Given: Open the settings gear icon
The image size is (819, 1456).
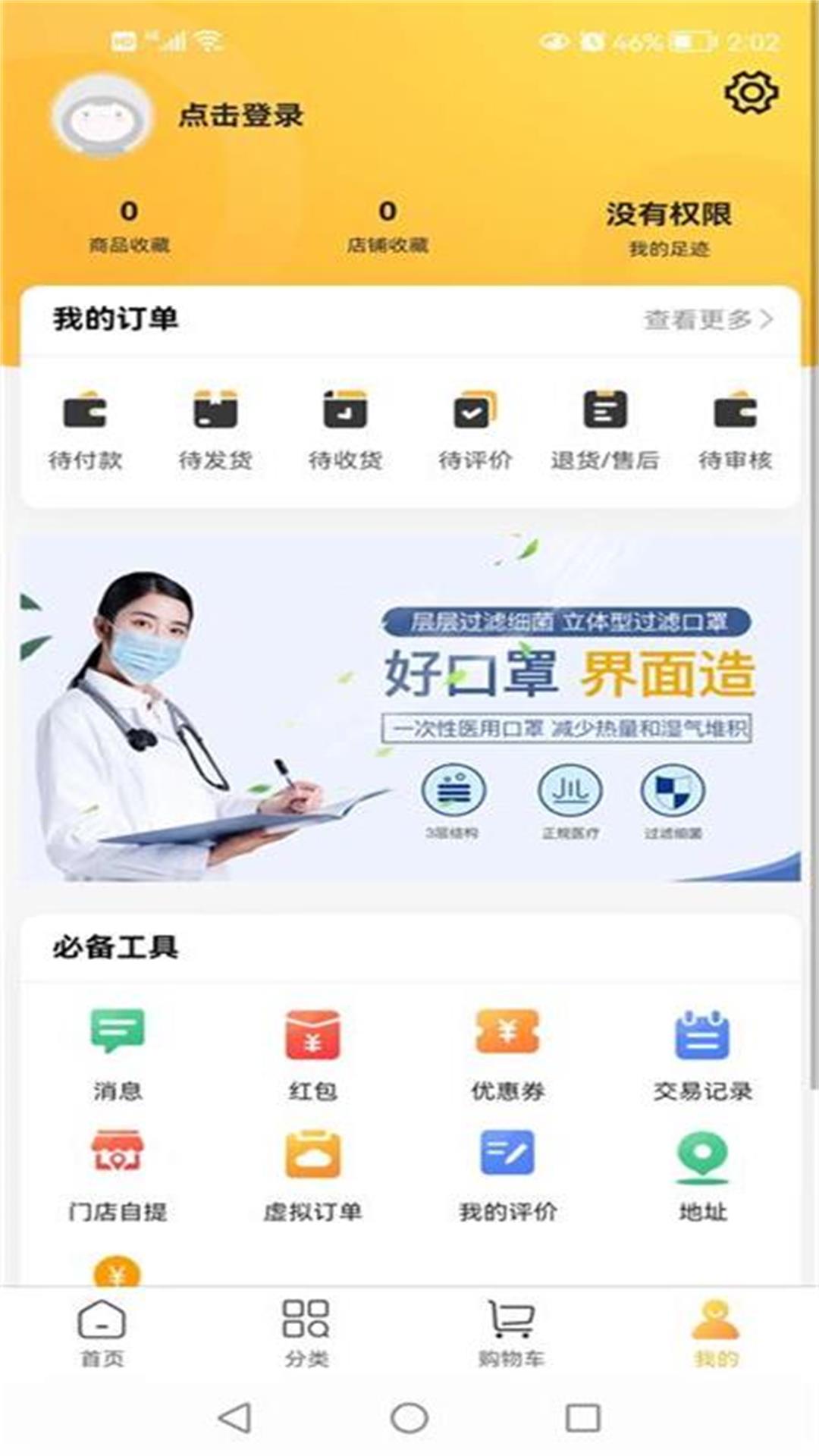Looking at the screenshot, I should point(751,93).
